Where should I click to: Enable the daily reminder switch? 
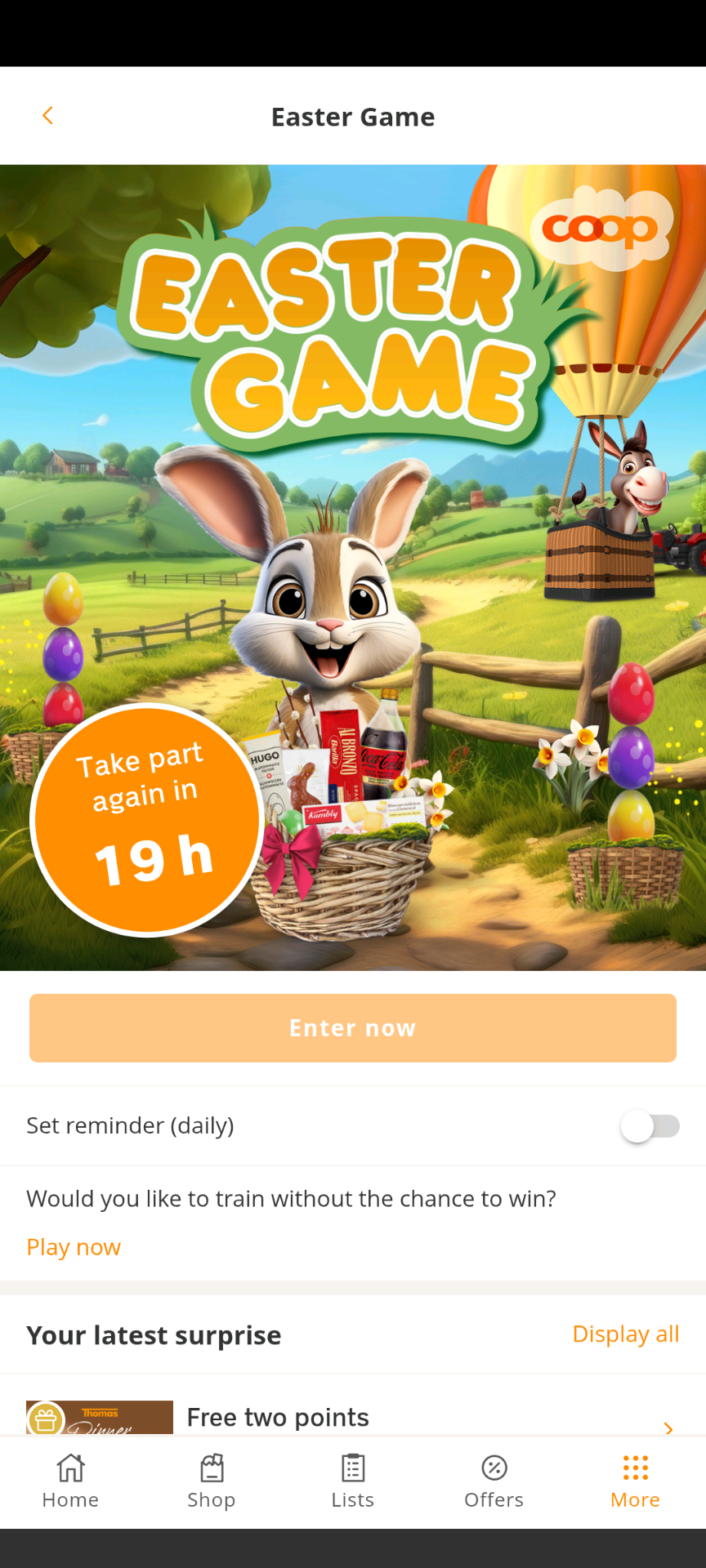[650, 1126]
